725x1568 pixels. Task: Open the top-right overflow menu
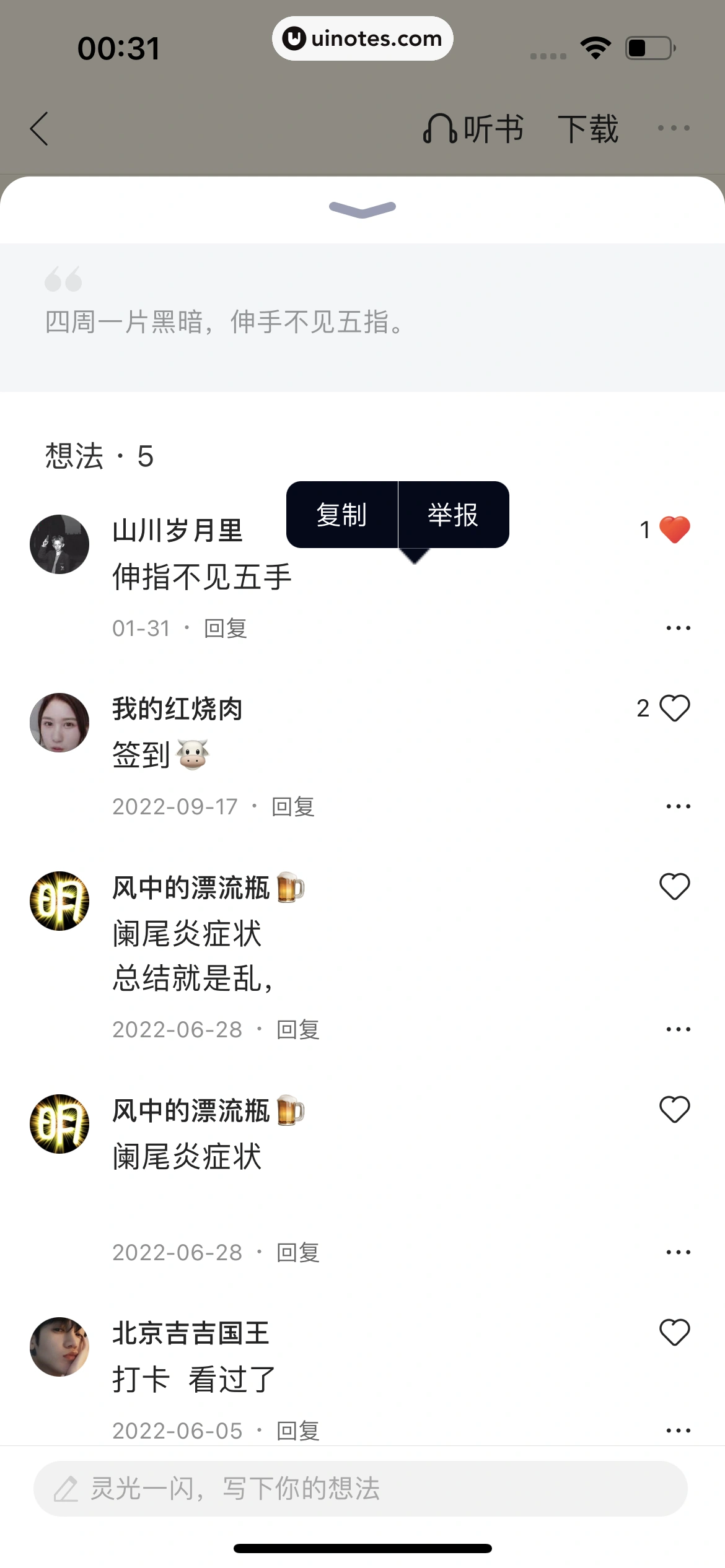click(674, 128)
